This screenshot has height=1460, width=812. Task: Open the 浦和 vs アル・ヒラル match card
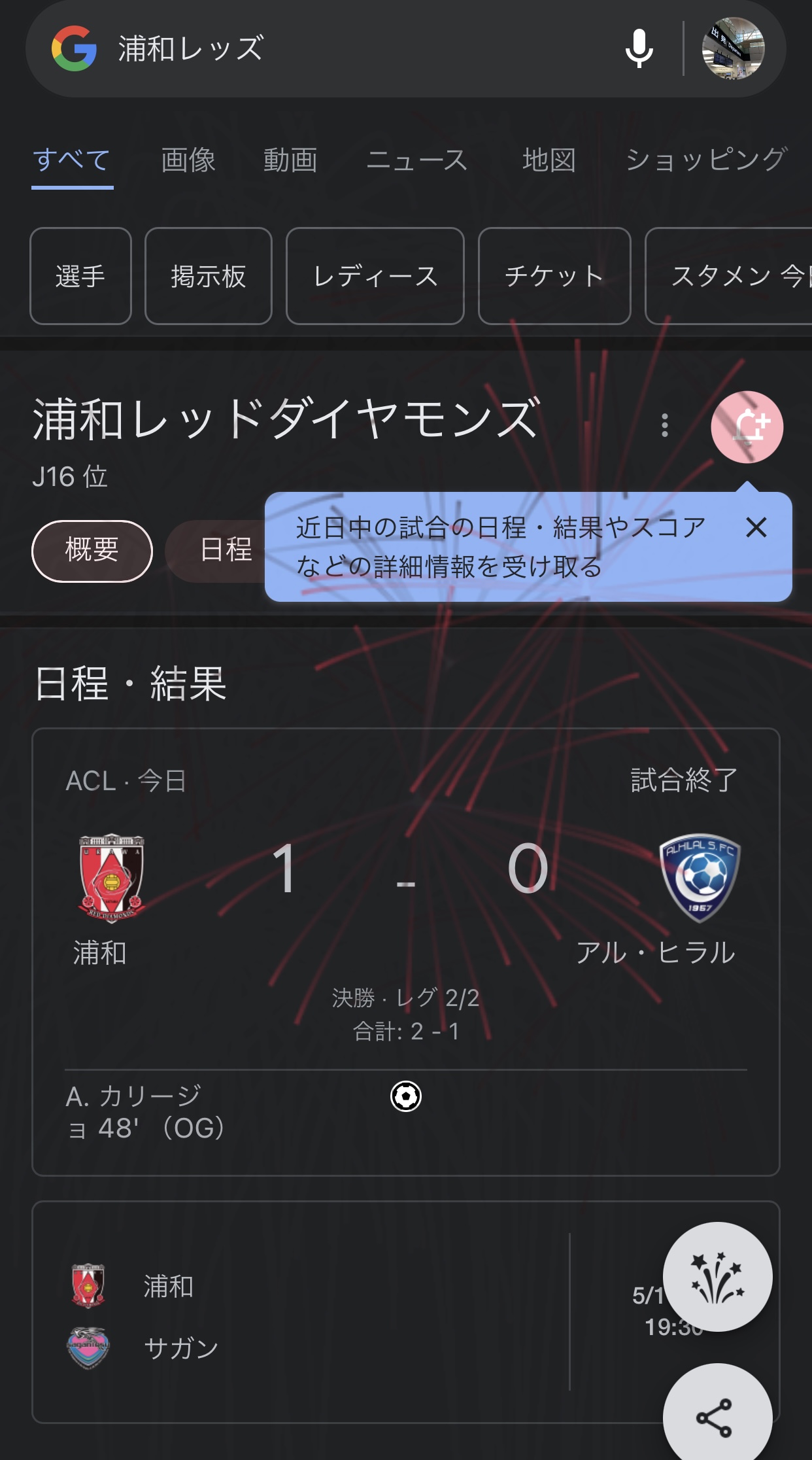(x=405, y=916)
